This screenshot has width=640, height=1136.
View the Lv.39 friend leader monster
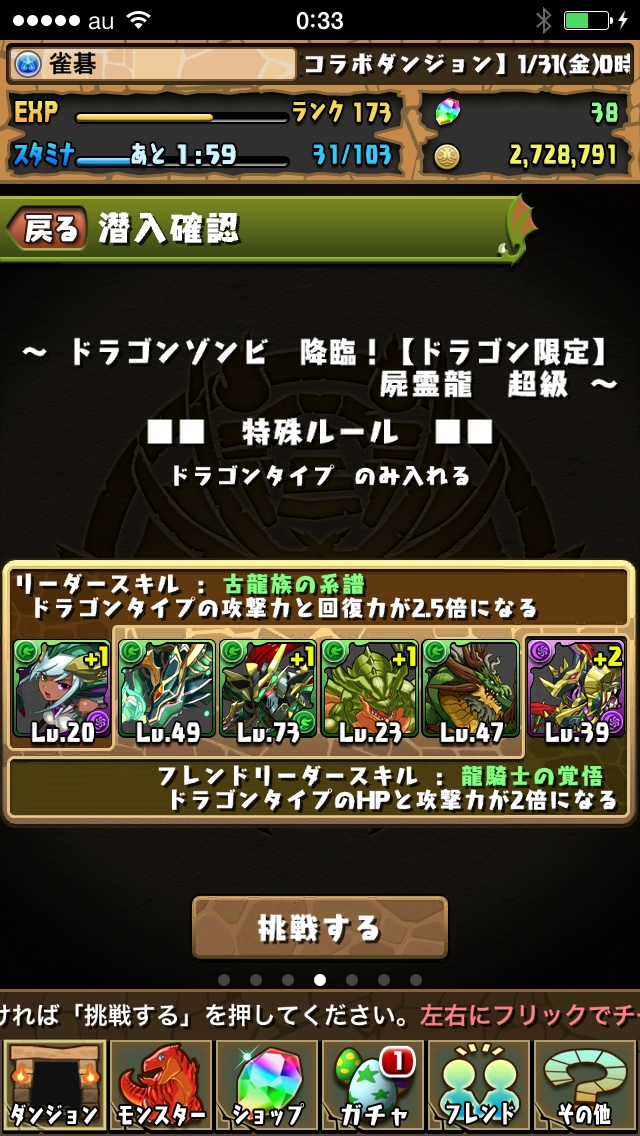tap(577, 692)
